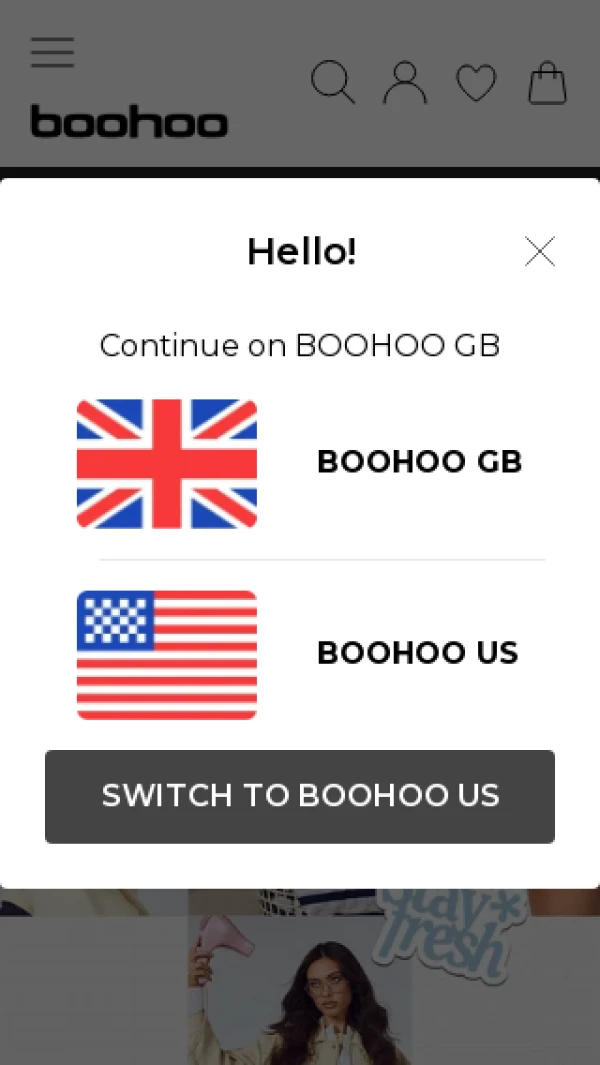This screenshot has height=1065, width=600.
Task: Tap the Switch to Boohoo US button
Action: pos(300,796)
